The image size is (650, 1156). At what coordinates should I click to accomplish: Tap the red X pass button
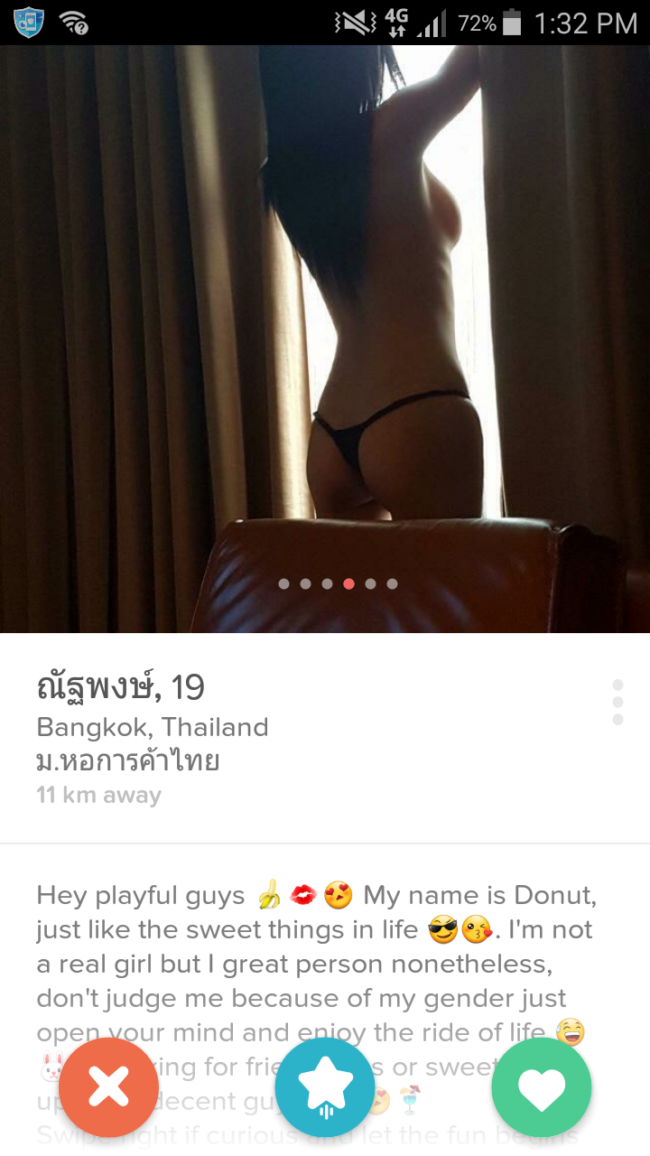[108, 1087]
